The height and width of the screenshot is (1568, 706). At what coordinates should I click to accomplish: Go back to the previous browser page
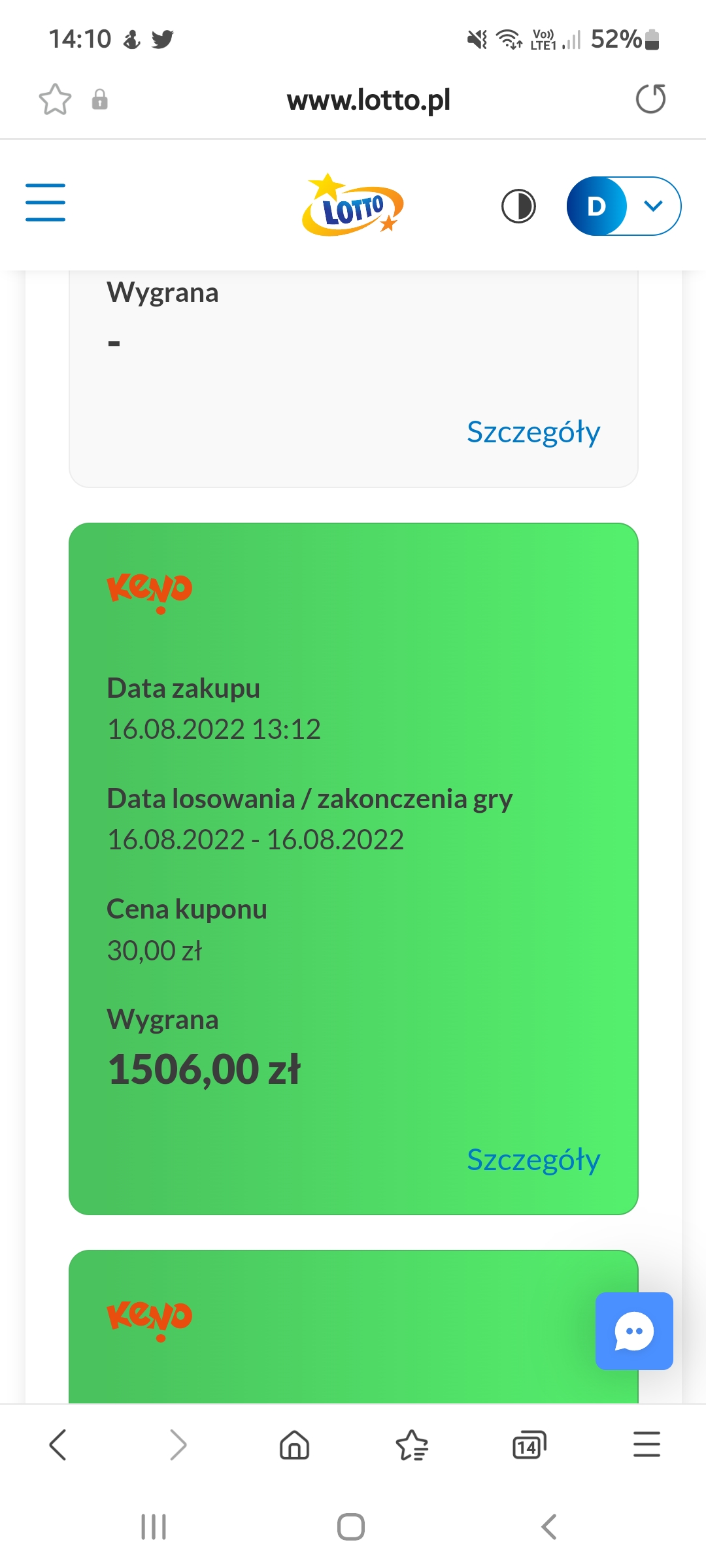point(58,1445)
